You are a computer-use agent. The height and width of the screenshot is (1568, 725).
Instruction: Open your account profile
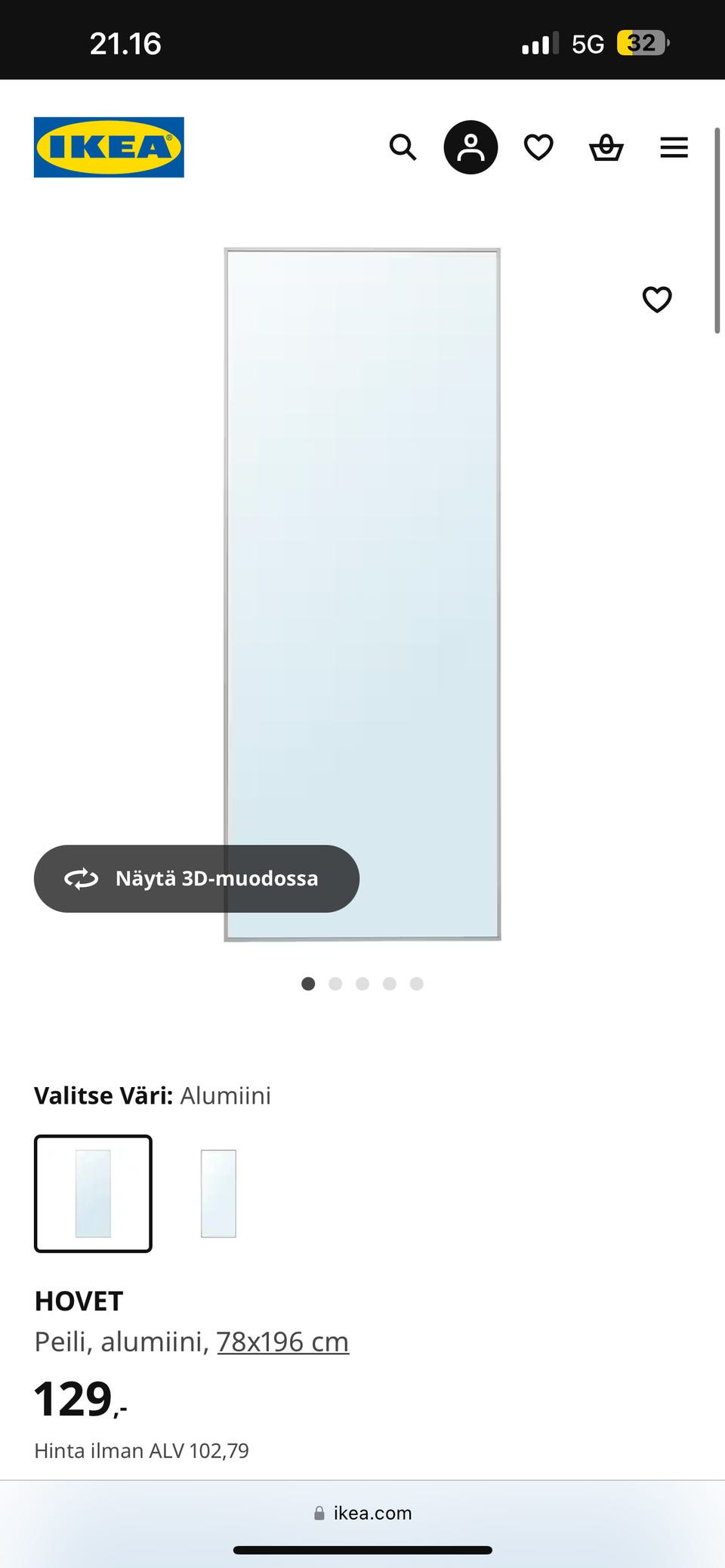[470, 147]
